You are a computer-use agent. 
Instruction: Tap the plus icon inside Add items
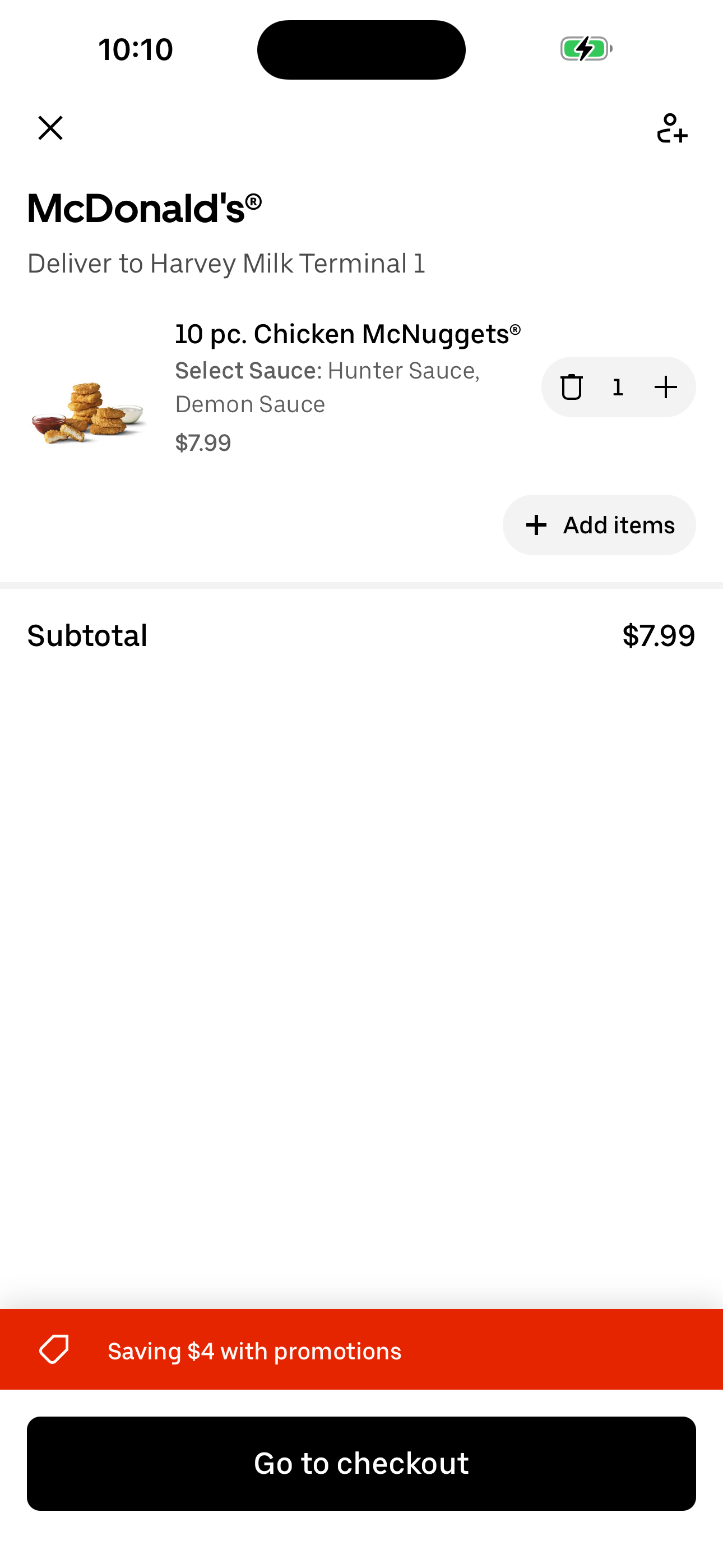536,525
